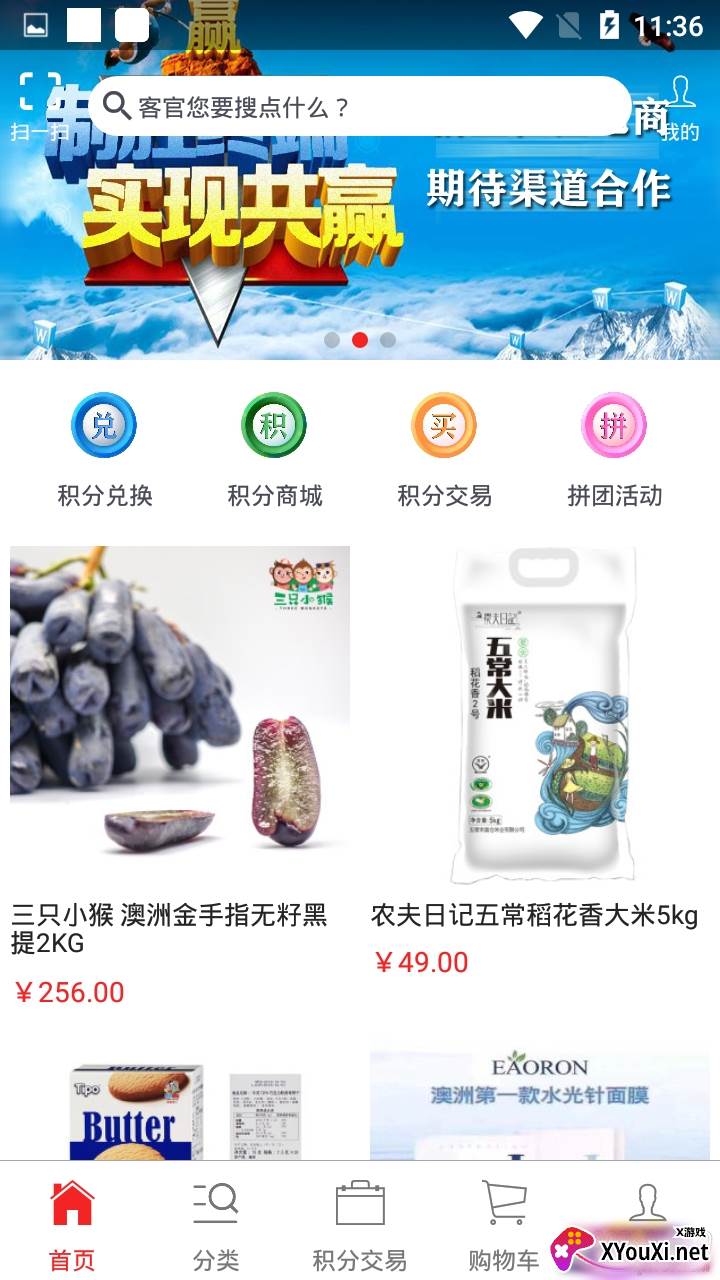This screenshot has width=720, height=1280.
Task: Go to 积分商城 points mall
Action: 275,449
